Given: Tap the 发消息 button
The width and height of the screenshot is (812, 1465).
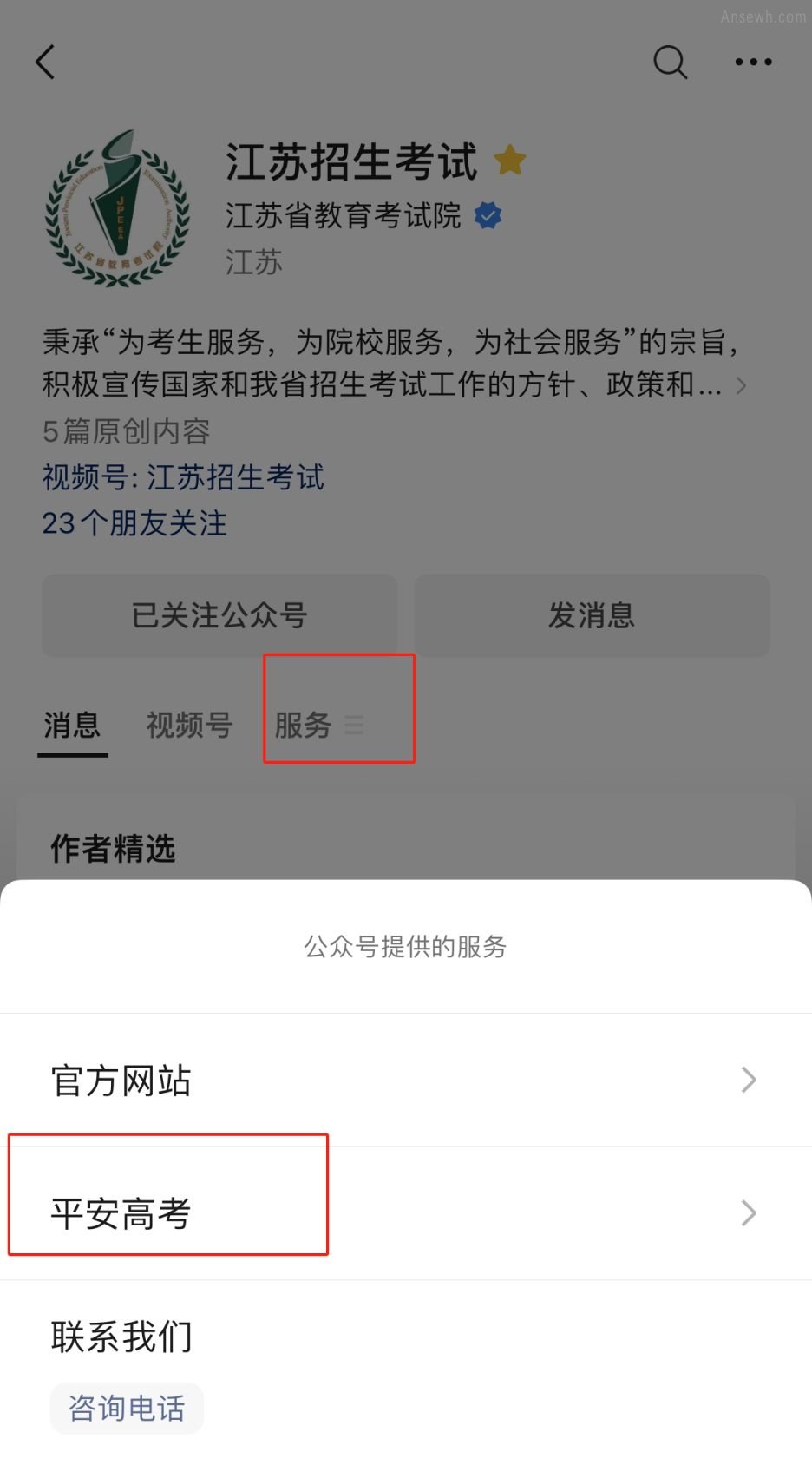Looking at the screenshot, I should click(592, 615).
